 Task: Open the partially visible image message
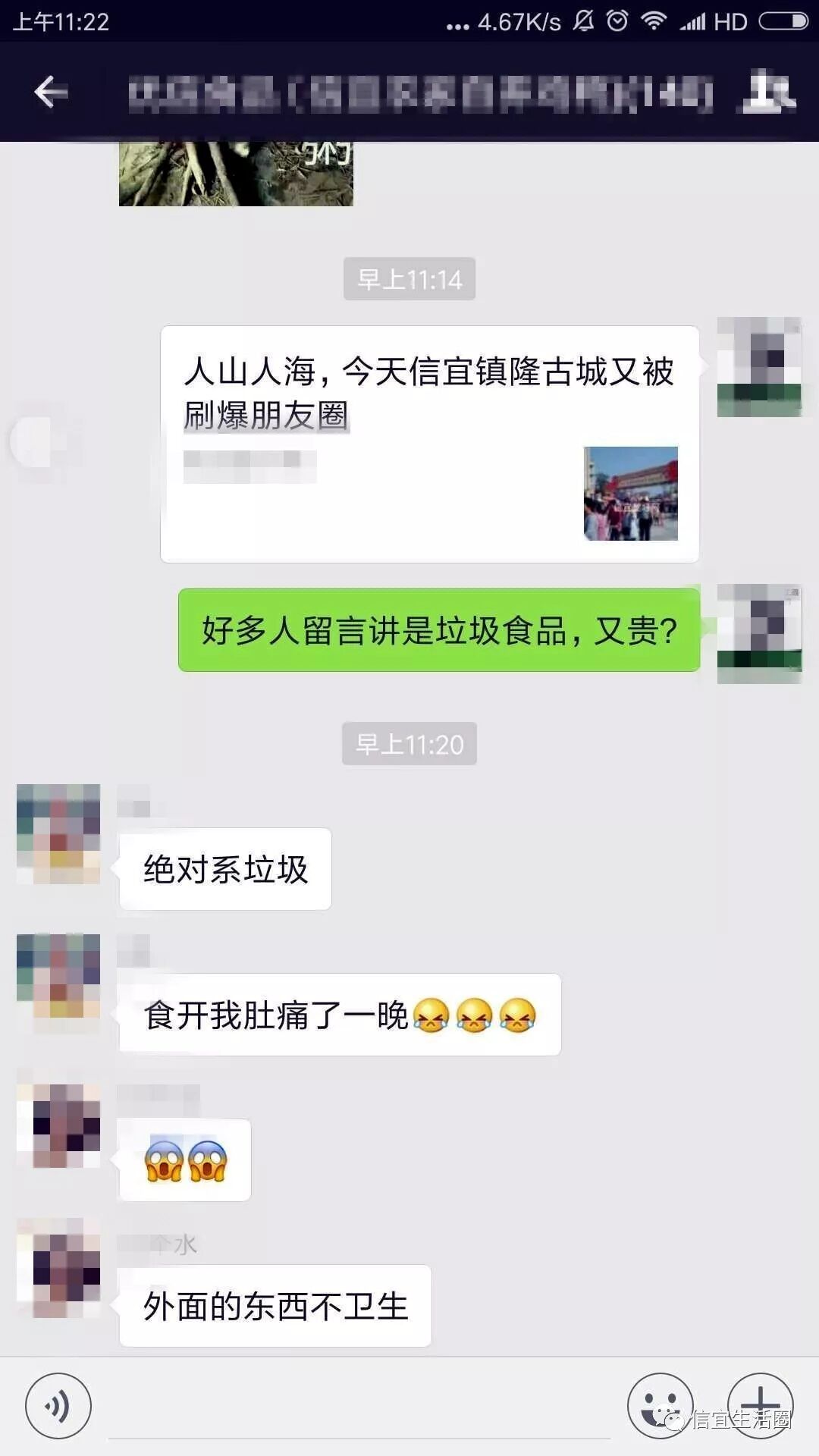236,174
